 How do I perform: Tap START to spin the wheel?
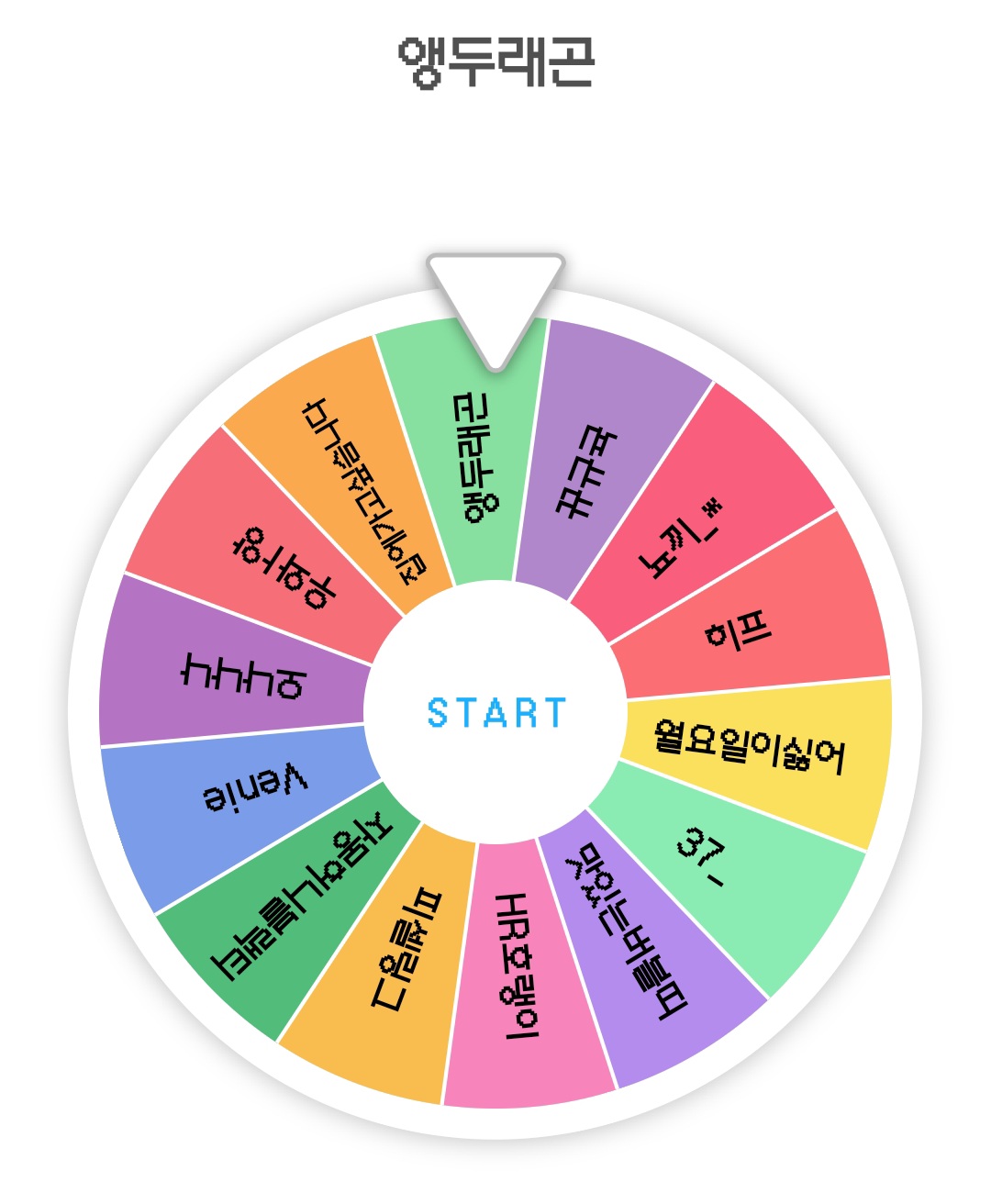(x=495, y=712)
